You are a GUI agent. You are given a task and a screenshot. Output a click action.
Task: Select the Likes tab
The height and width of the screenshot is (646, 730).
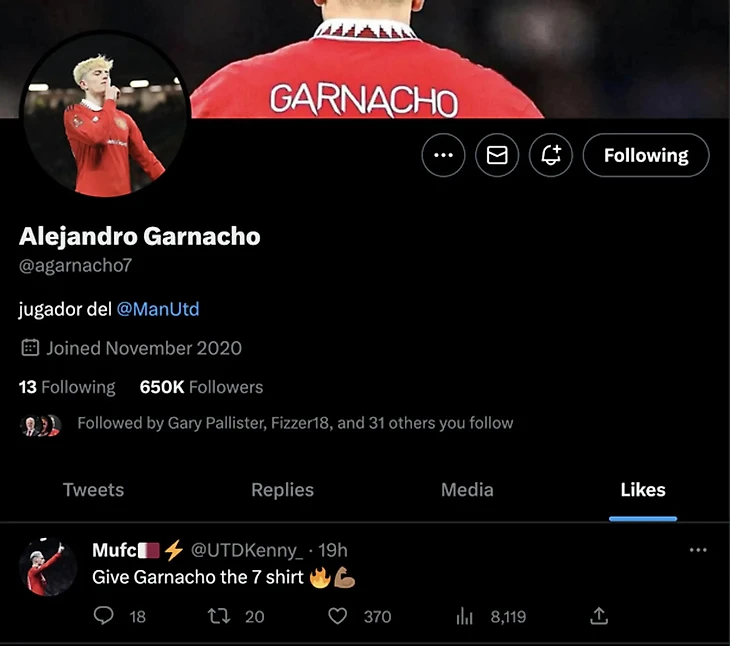click(x=643, y=490)
